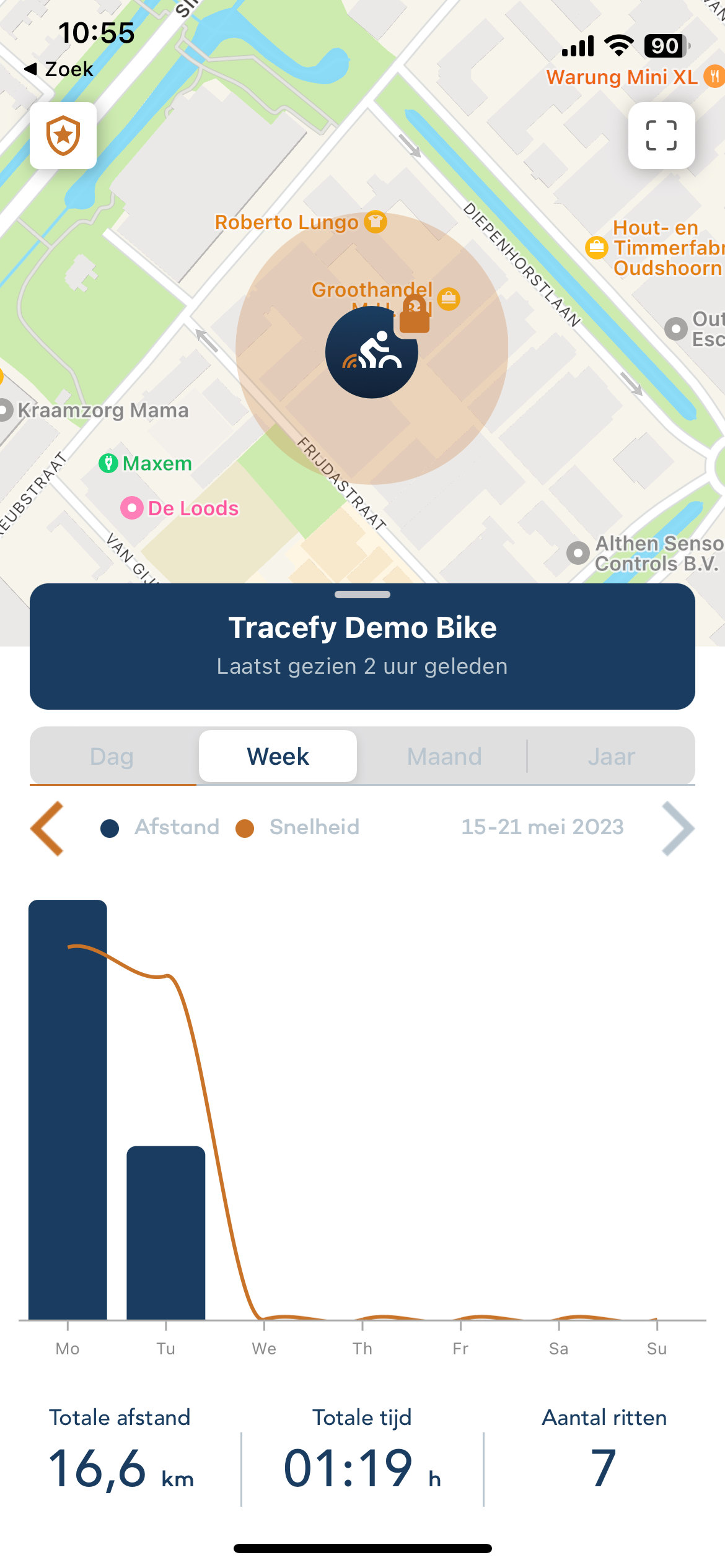Open the Roberto Lungo place on map
Image resolution: width=725 pixels, height=1568 pixels.
point(301,222)
